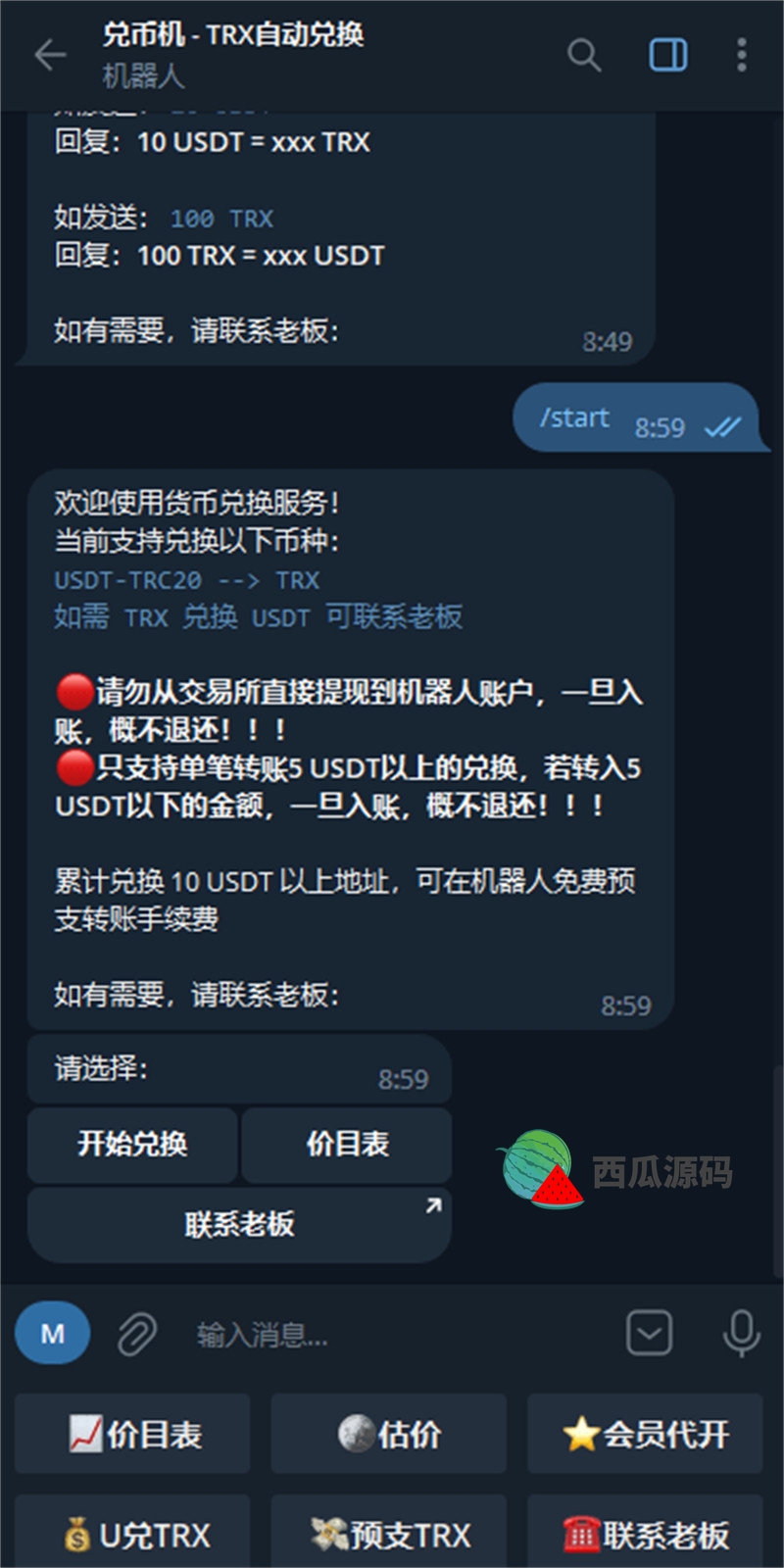Screen dimensions: 784x1568
Task: Tap 联系老板 on the bot keyboard
Action: click(645, 1533)
